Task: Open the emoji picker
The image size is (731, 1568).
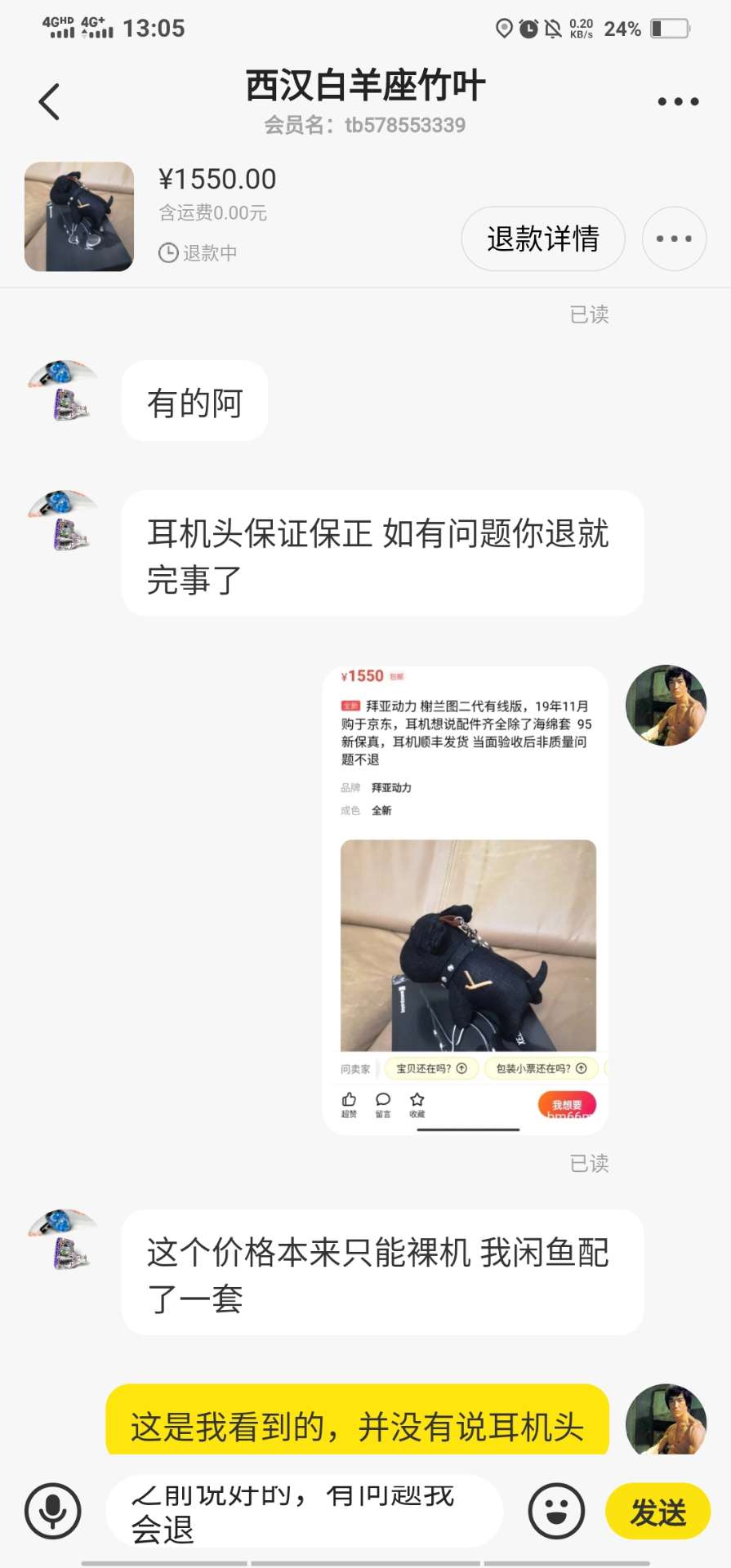Action: click(556, 1511)
